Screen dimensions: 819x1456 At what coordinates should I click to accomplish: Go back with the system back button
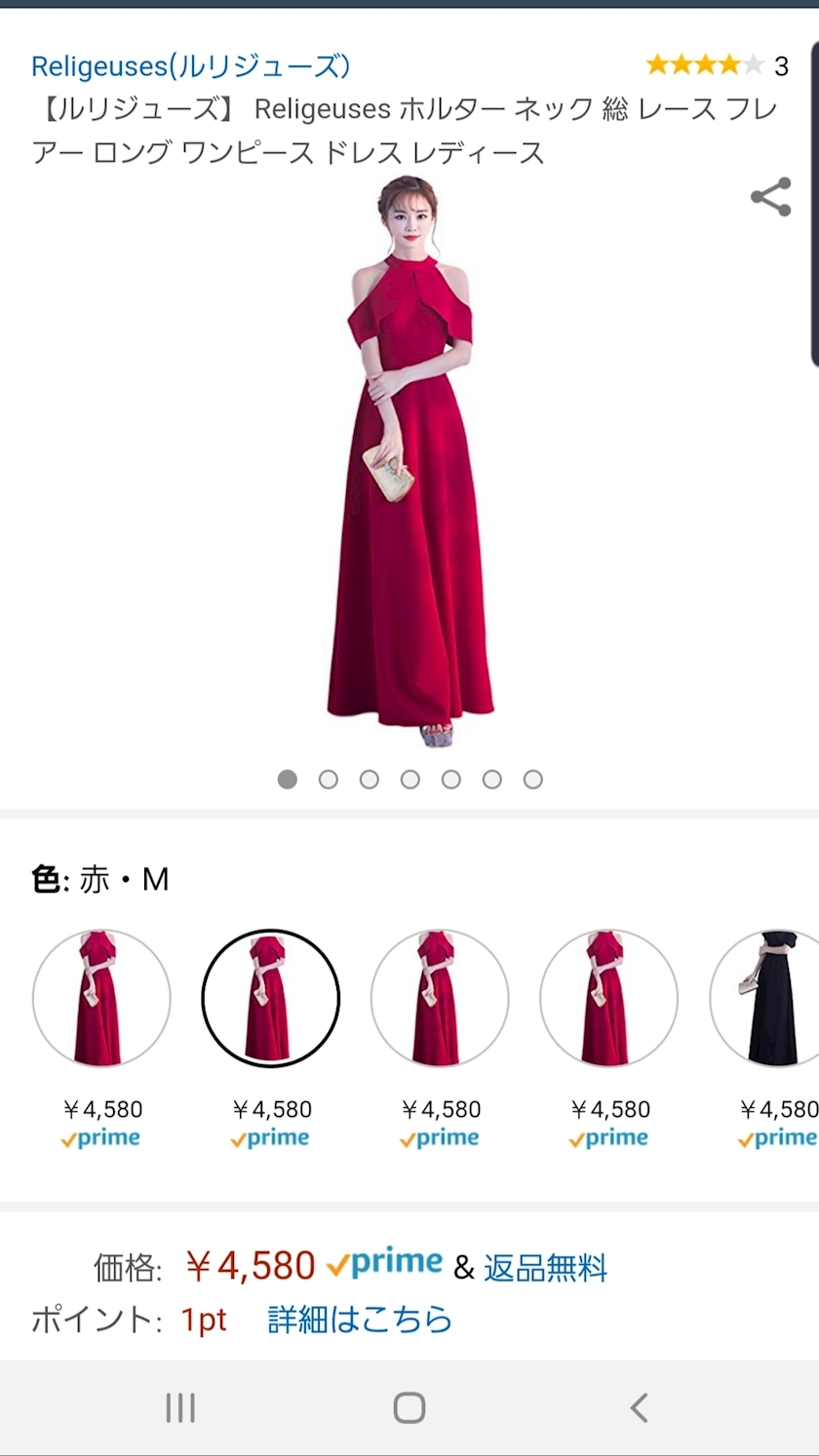coord(639,1407)
